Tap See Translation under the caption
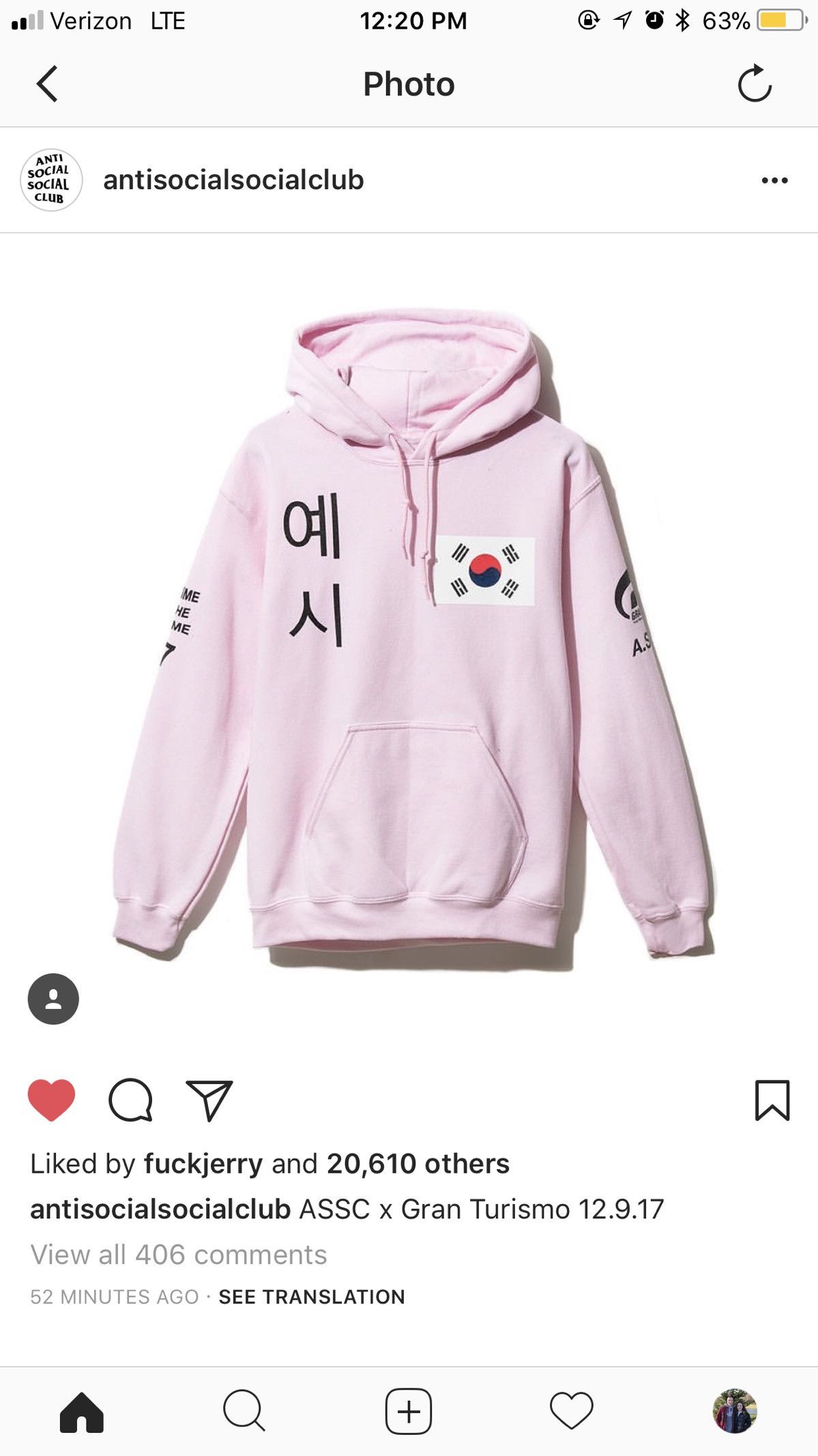The width and height of the screenshot is (818, 1456). coord(312,1297)
